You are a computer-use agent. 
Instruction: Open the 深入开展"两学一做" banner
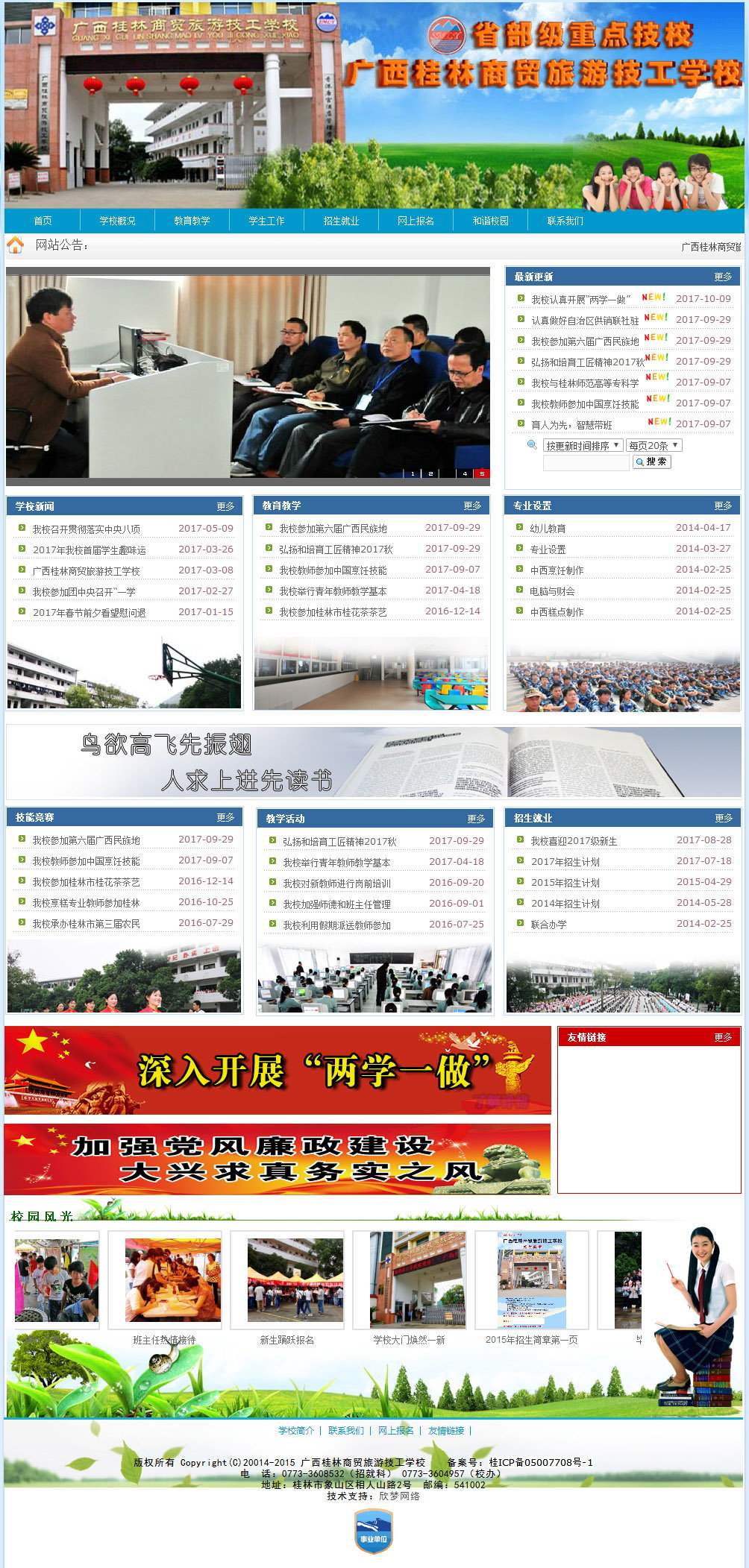click(x=278, y=1071)
